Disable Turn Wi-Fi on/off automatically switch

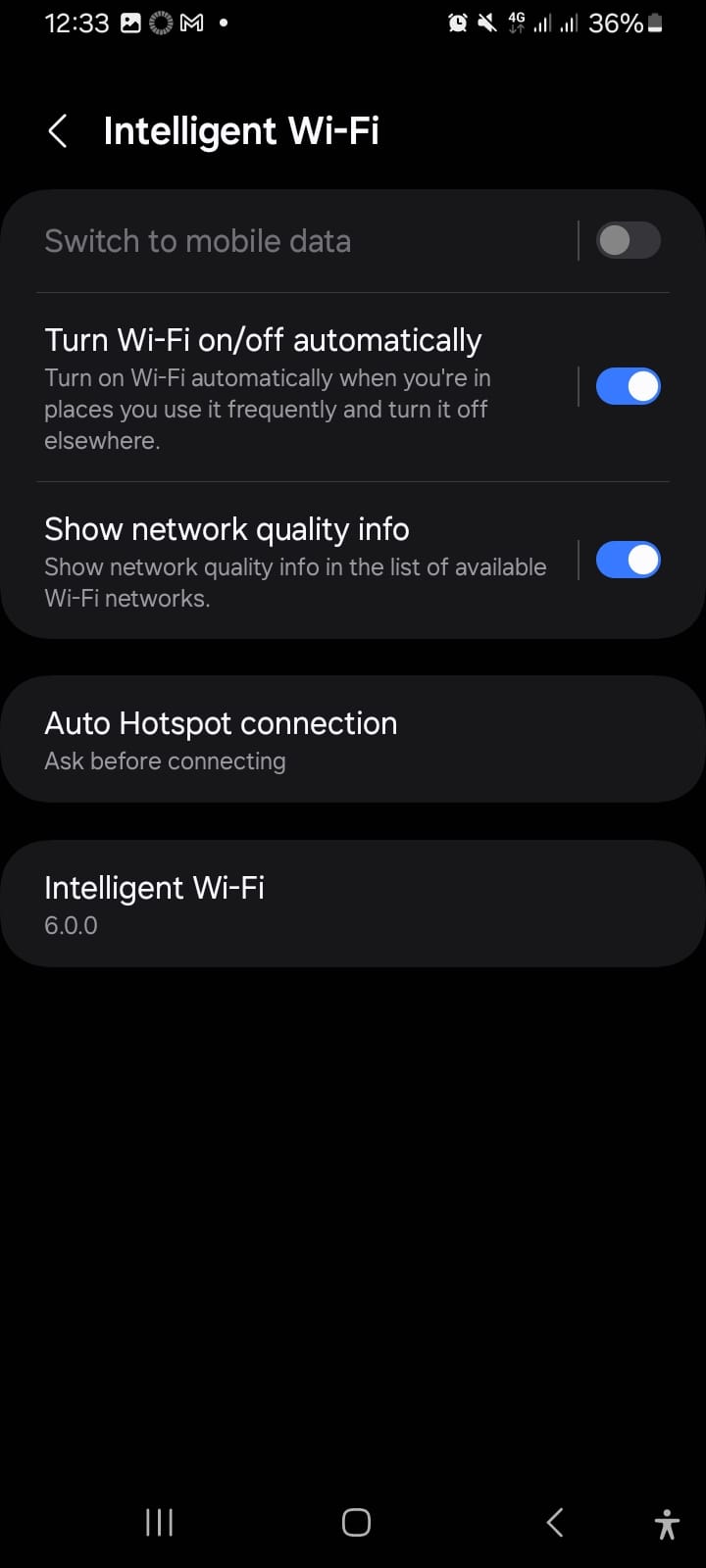click(628, 387)
